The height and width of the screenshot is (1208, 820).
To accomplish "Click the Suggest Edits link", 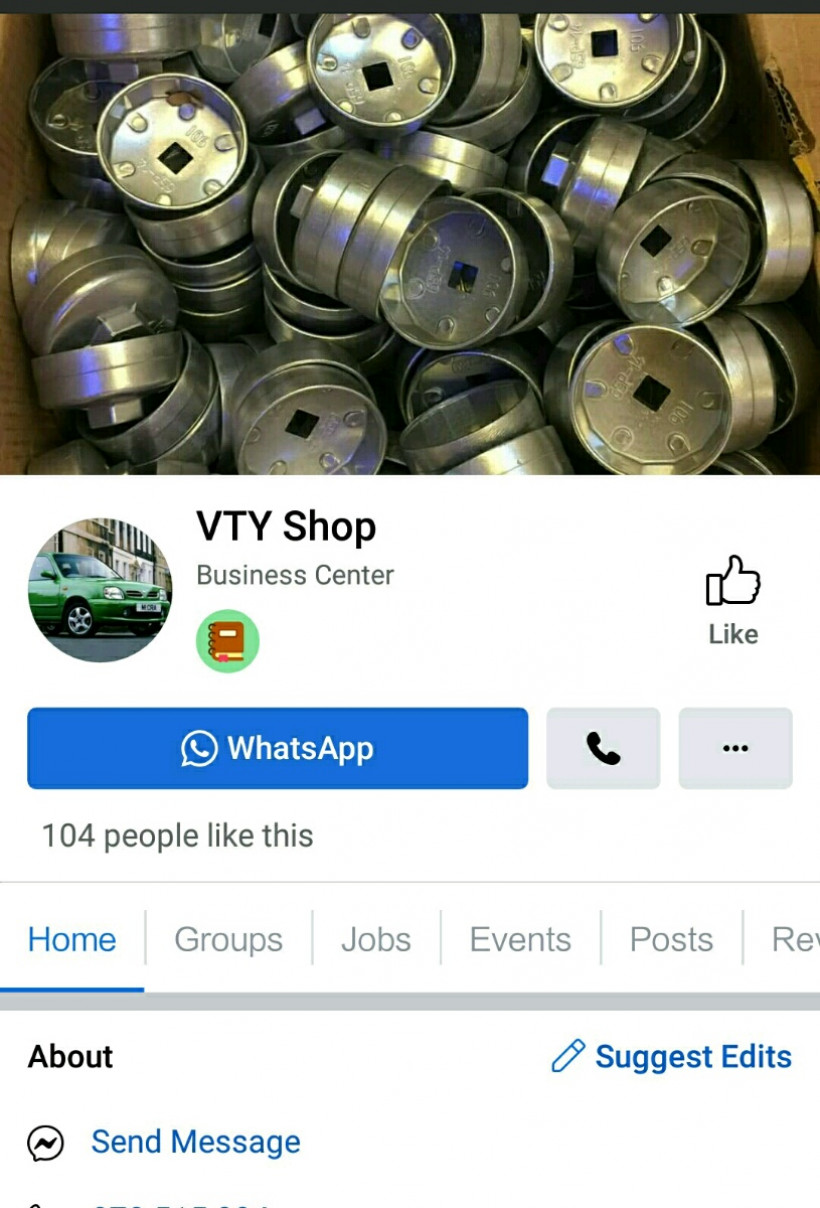I will 693,1056.
